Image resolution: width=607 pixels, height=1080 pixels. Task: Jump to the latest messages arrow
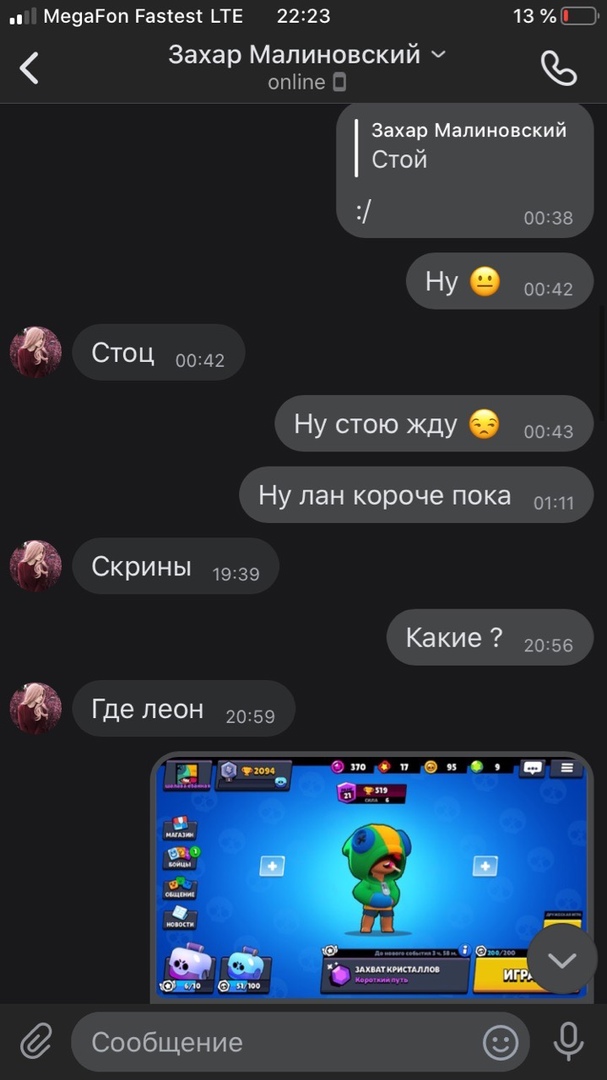click(562, 960)
